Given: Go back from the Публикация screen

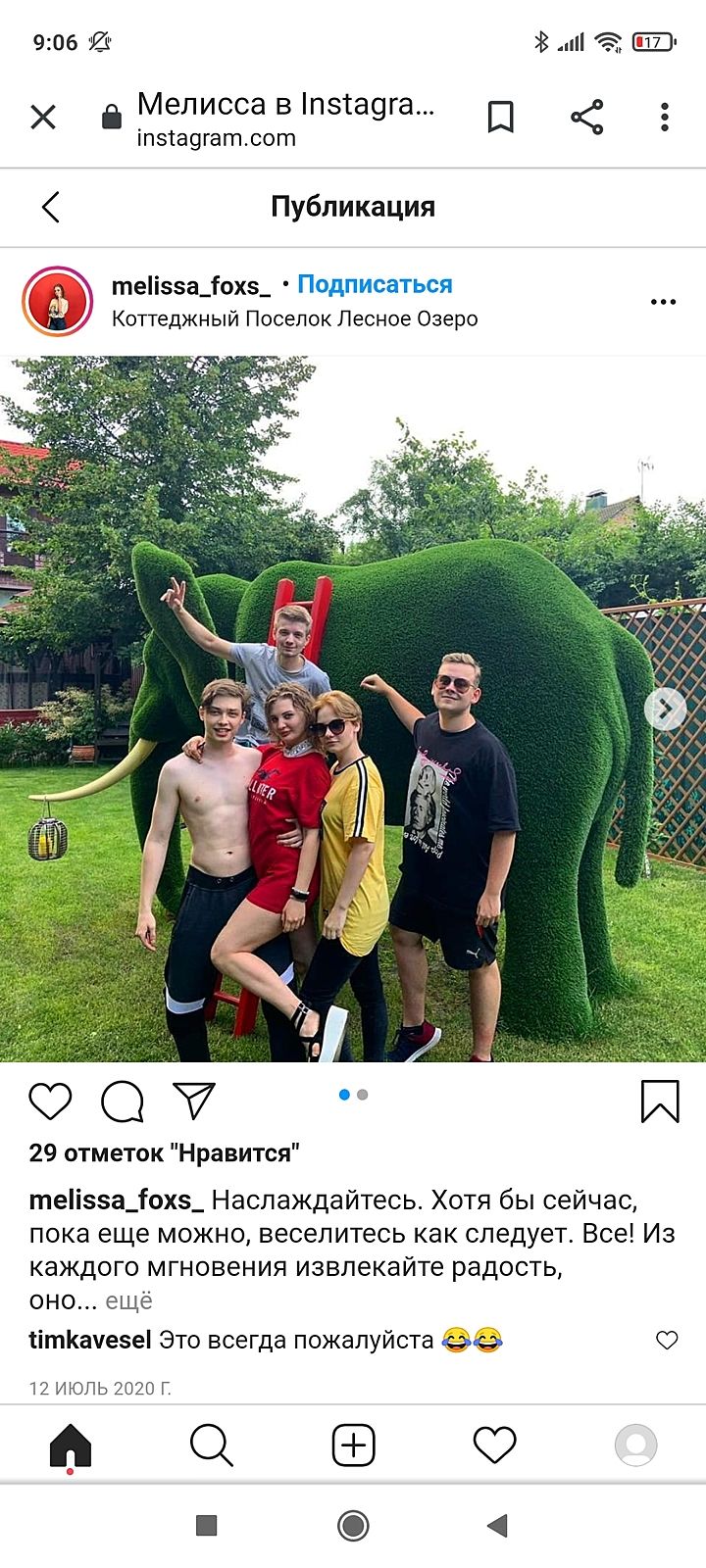Looking at the screenshot, I should pos(51,207).
